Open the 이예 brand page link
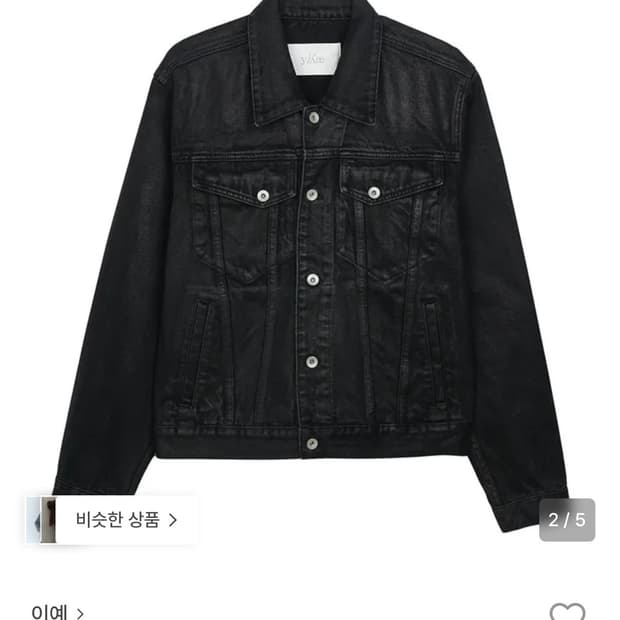Screen dimensions: 620x620 tap(57, 612)
